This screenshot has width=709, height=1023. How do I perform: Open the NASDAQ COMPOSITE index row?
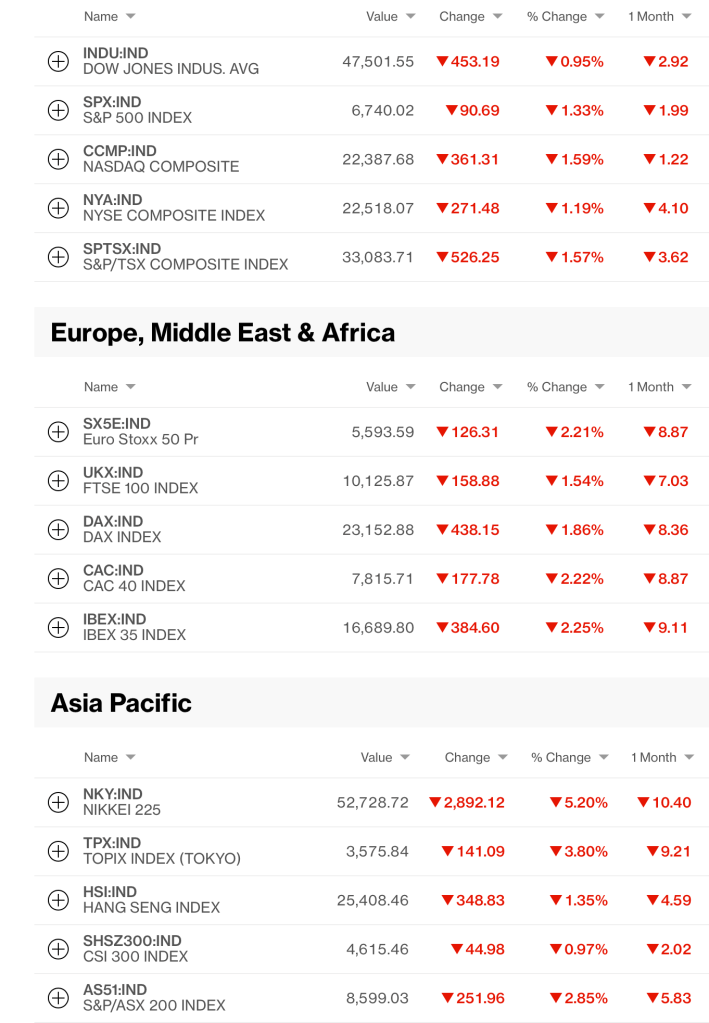click(160, 159)
